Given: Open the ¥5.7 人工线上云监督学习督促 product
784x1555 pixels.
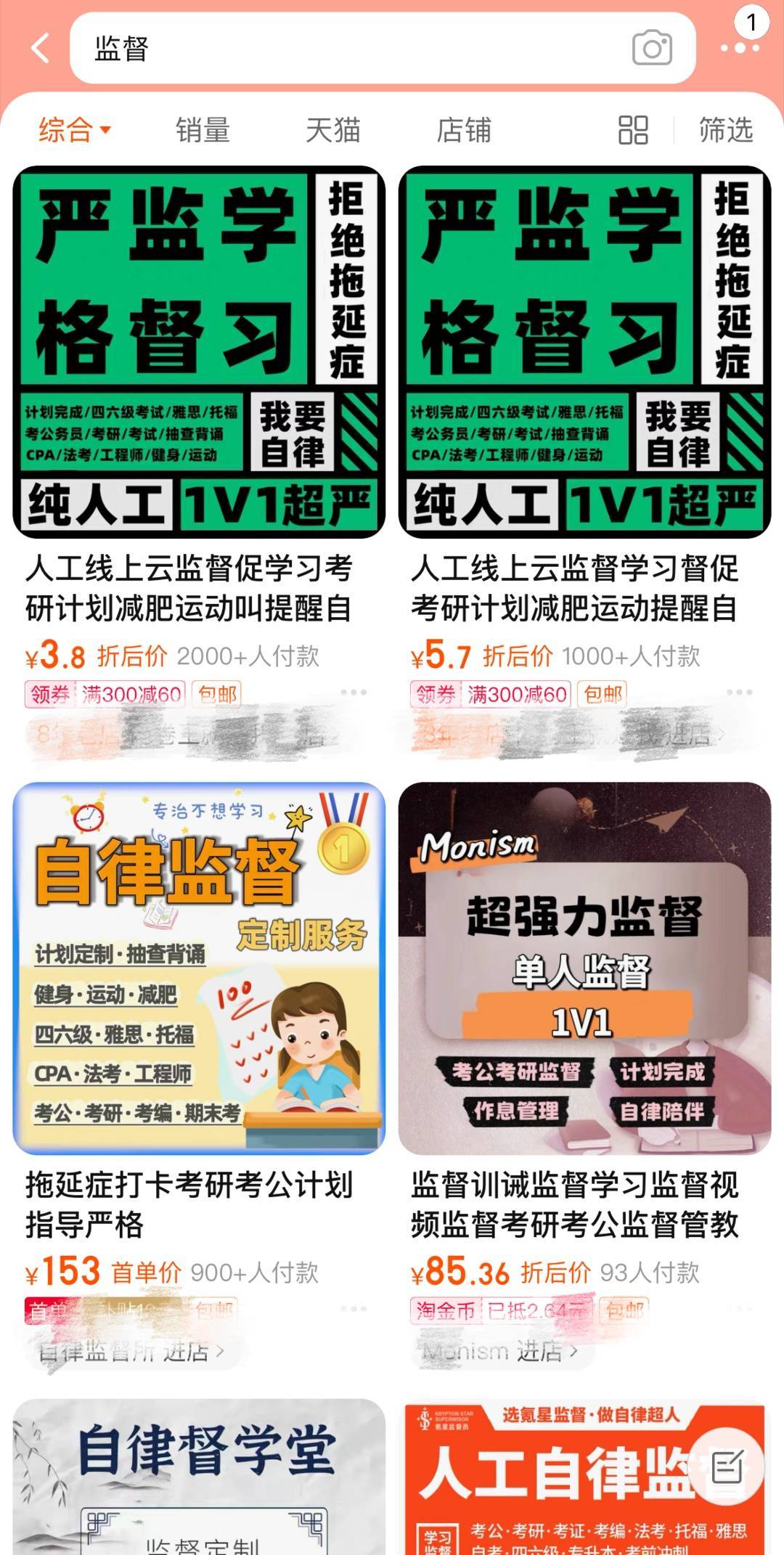Looking at the screenshot, I should (584, 353).
